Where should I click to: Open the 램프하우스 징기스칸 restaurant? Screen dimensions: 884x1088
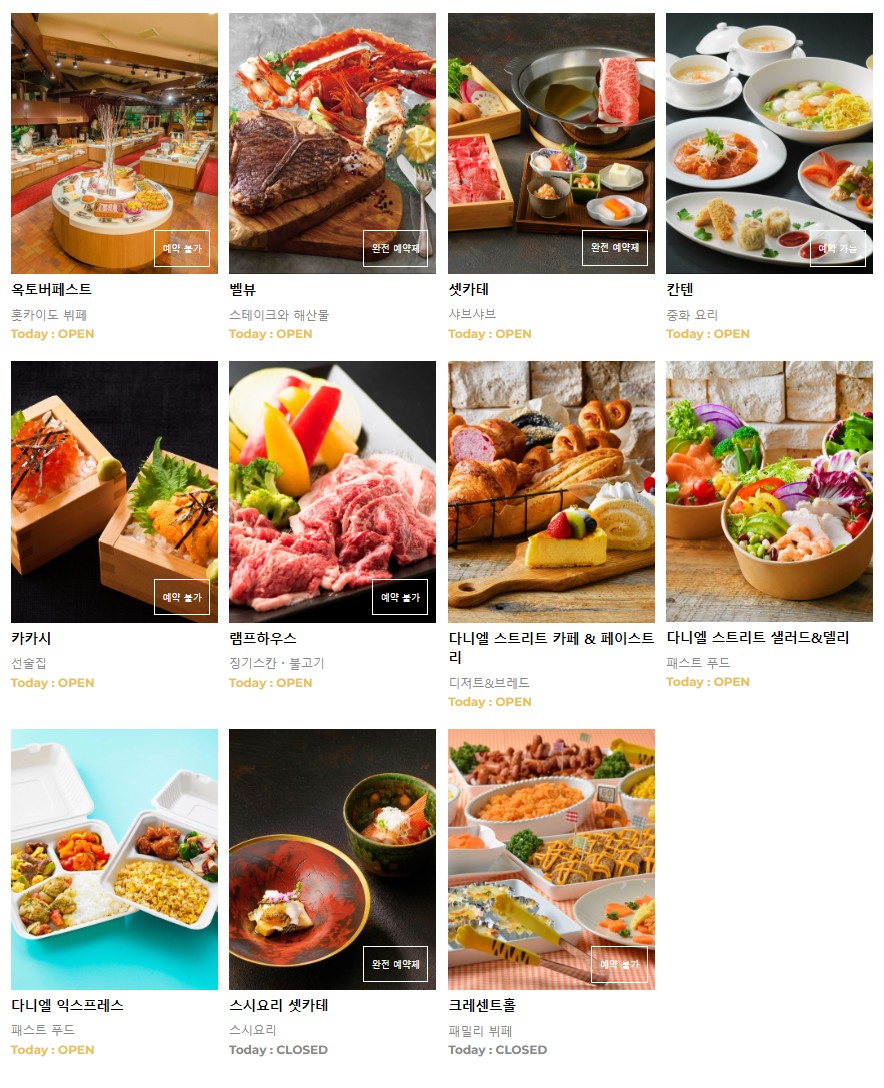tap(332, 491)
